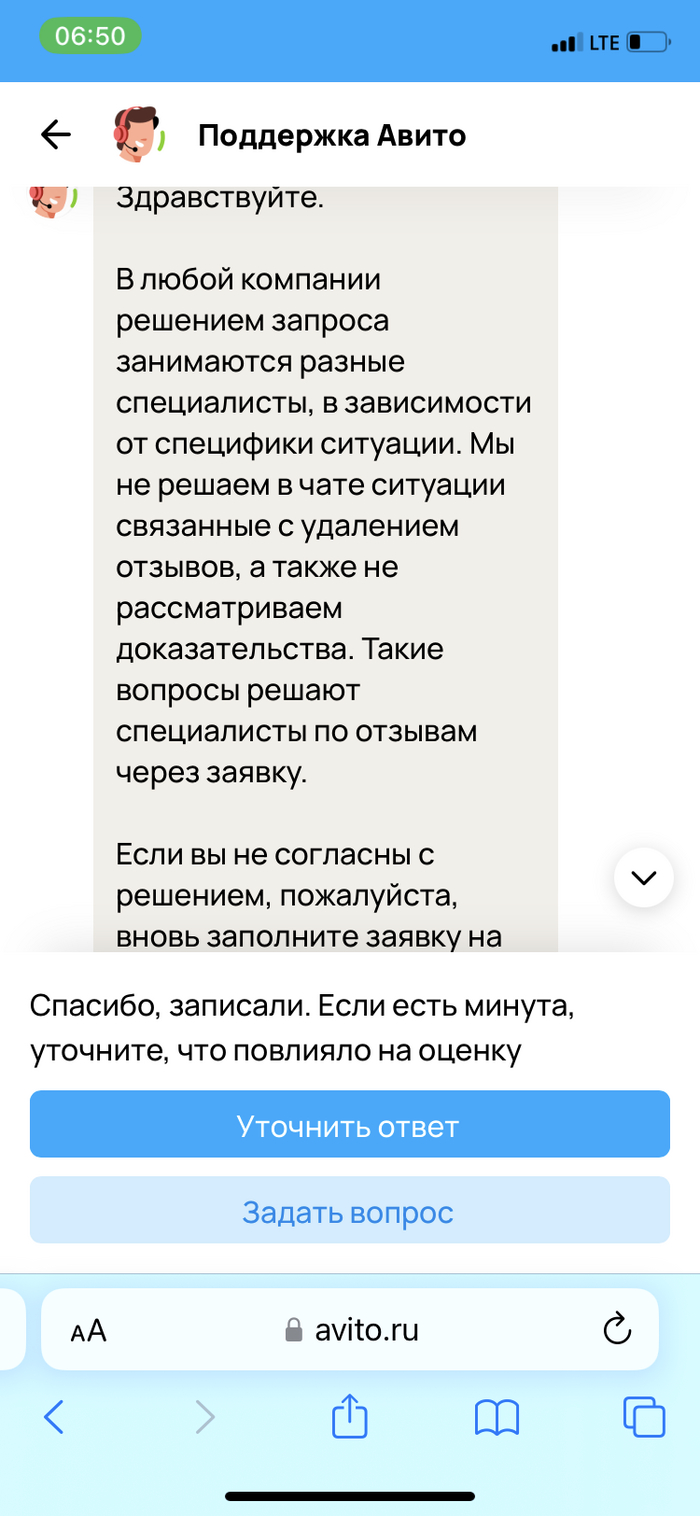Open the Safari share sheet
This screenshot has width=700, height=1516.
pyautogui.click(x=350, y=1416)
